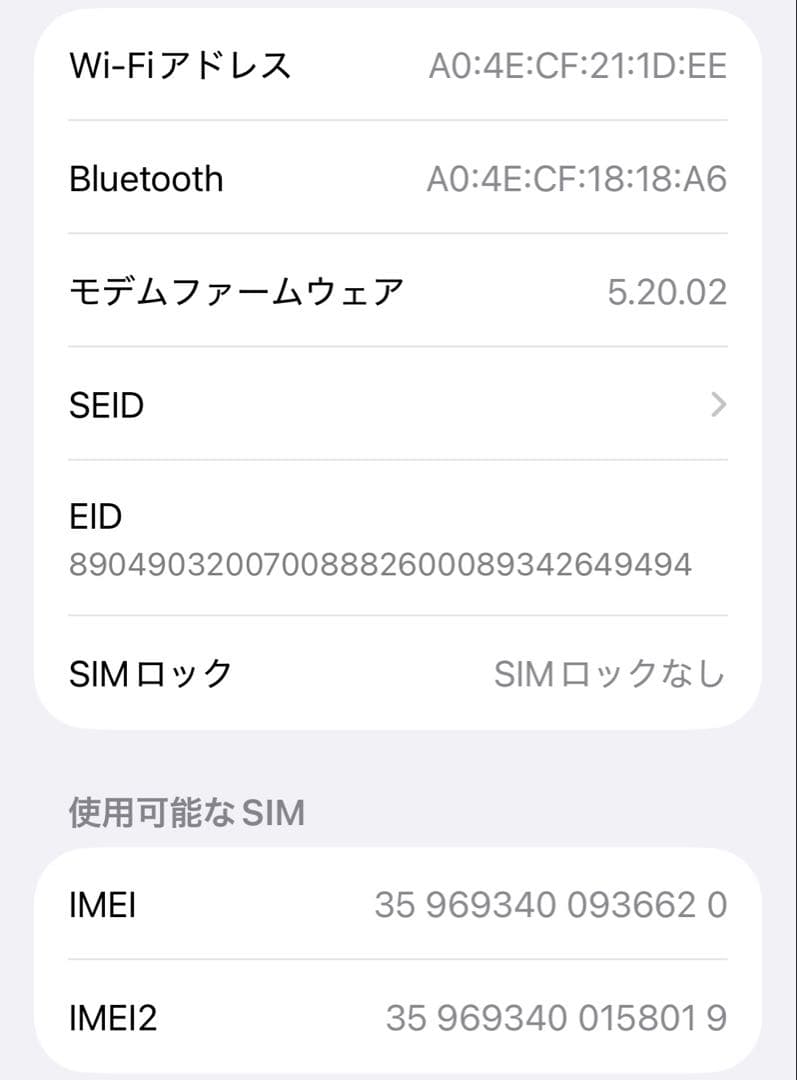Viewport: 797px width, 1080px height.
Task: Tap the SIMロックなし status text
Action: click(x=609, y=673)
